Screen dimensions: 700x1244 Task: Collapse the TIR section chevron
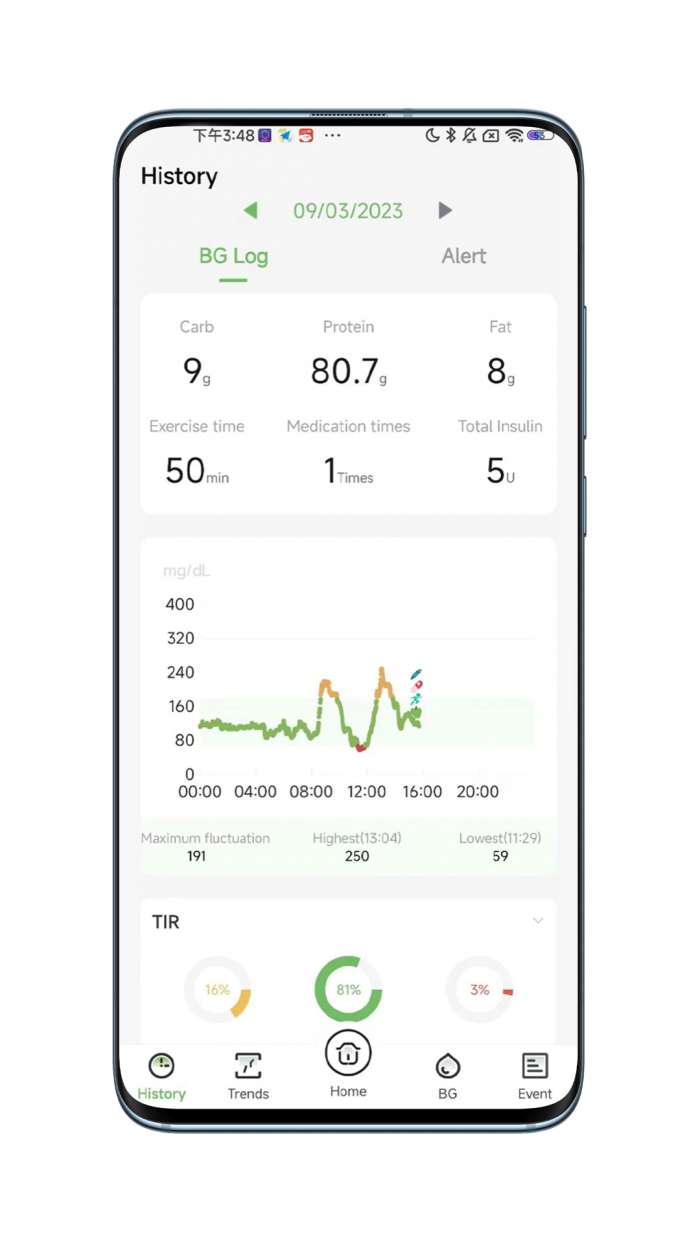pos(538,921)
